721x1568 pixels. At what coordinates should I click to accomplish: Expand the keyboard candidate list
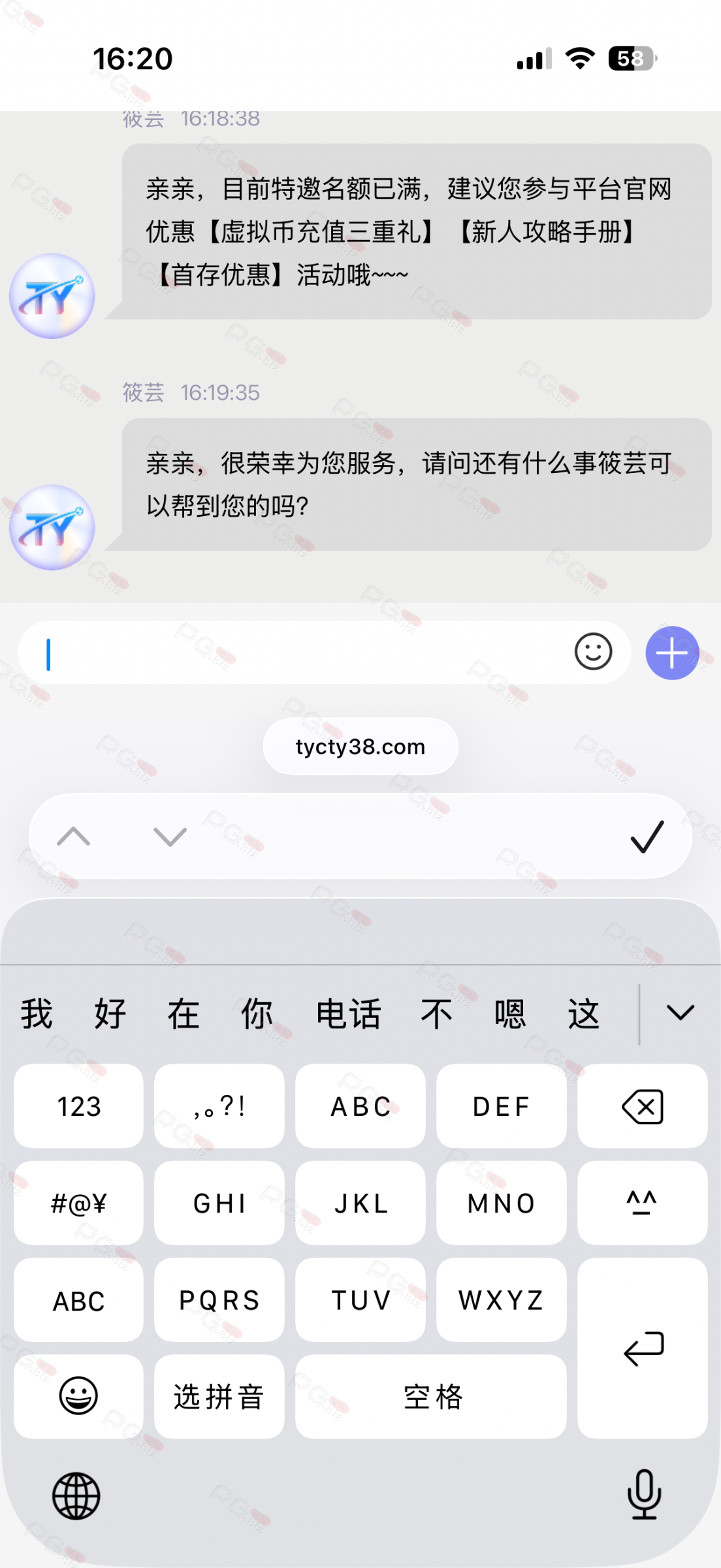(x=680, y=1013)
